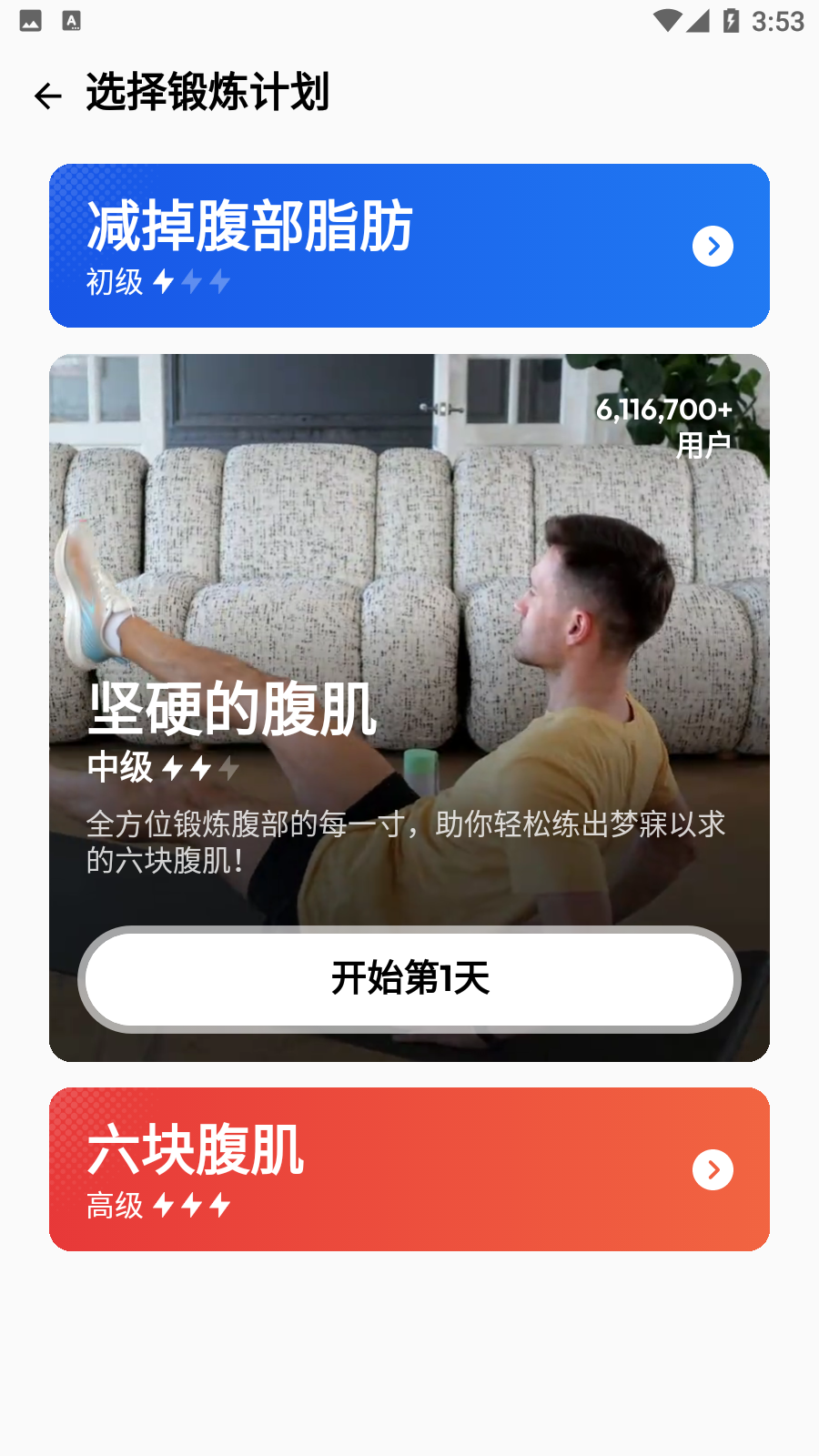Tap the arrow on the 减掉腹部脂肪 card
Image resolution: width=819 pixels, height=1456 pixels.
[x=713, y=247]
